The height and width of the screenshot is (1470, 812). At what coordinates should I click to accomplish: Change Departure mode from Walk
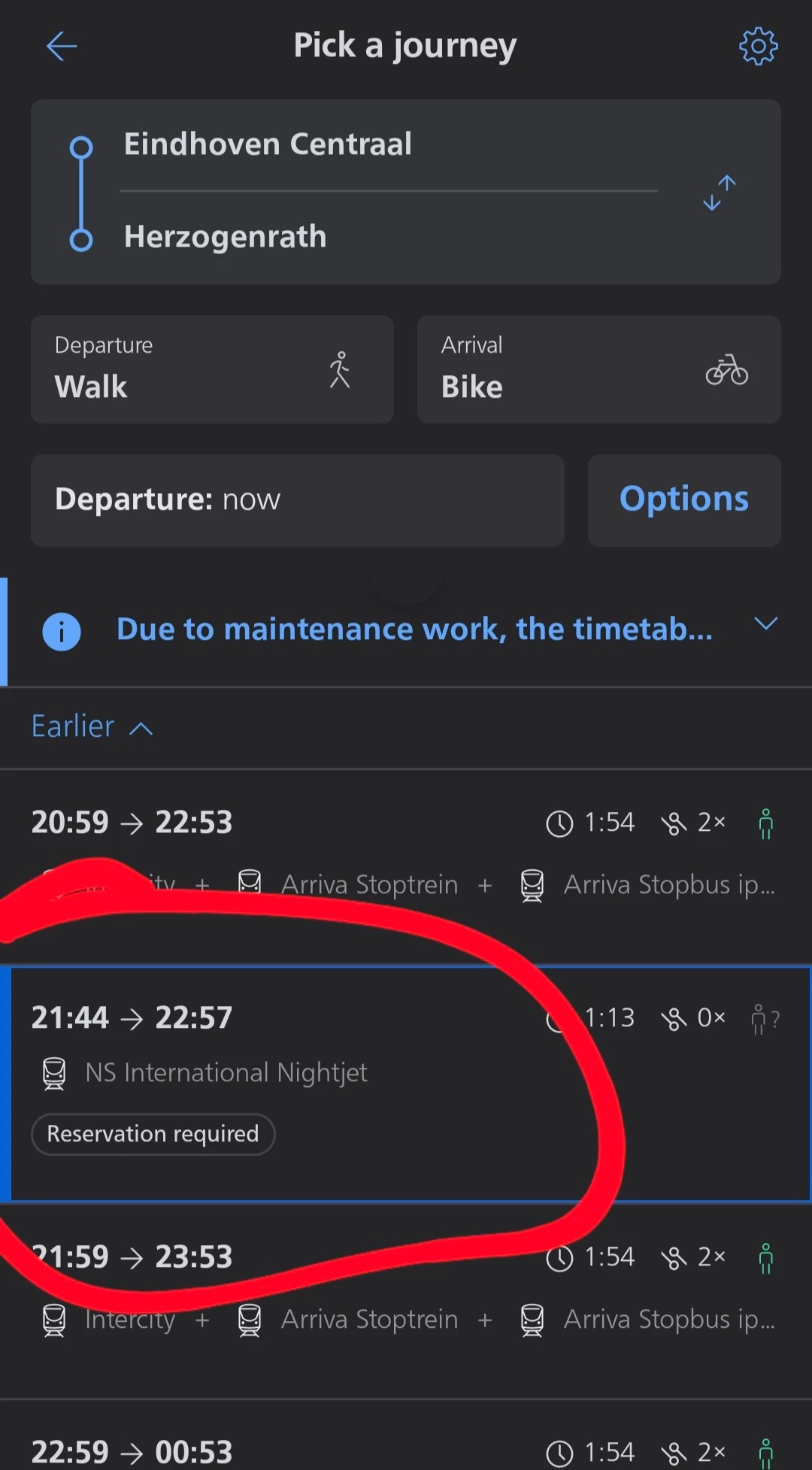point(212,369)
